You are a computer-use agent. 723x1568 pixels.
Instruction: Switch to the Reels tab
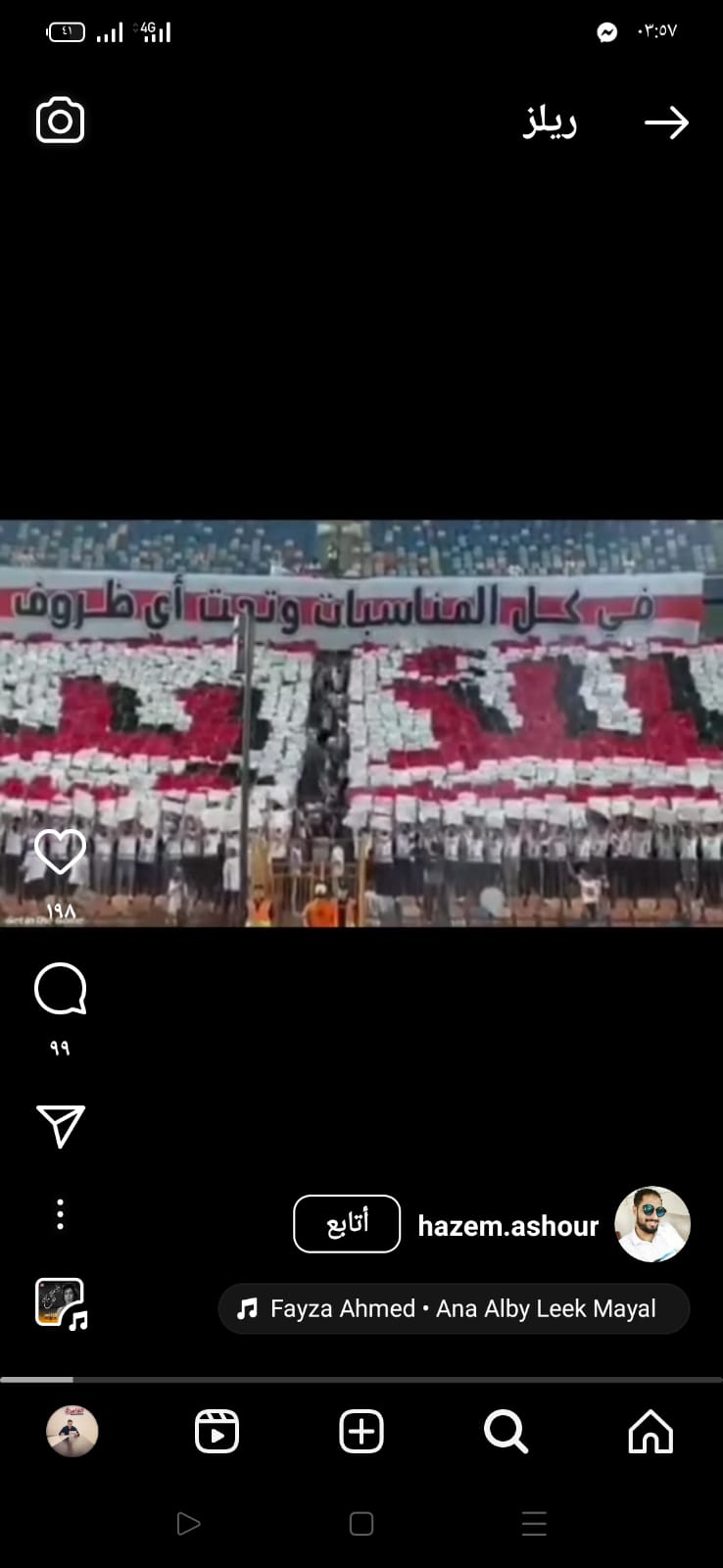217,1432
